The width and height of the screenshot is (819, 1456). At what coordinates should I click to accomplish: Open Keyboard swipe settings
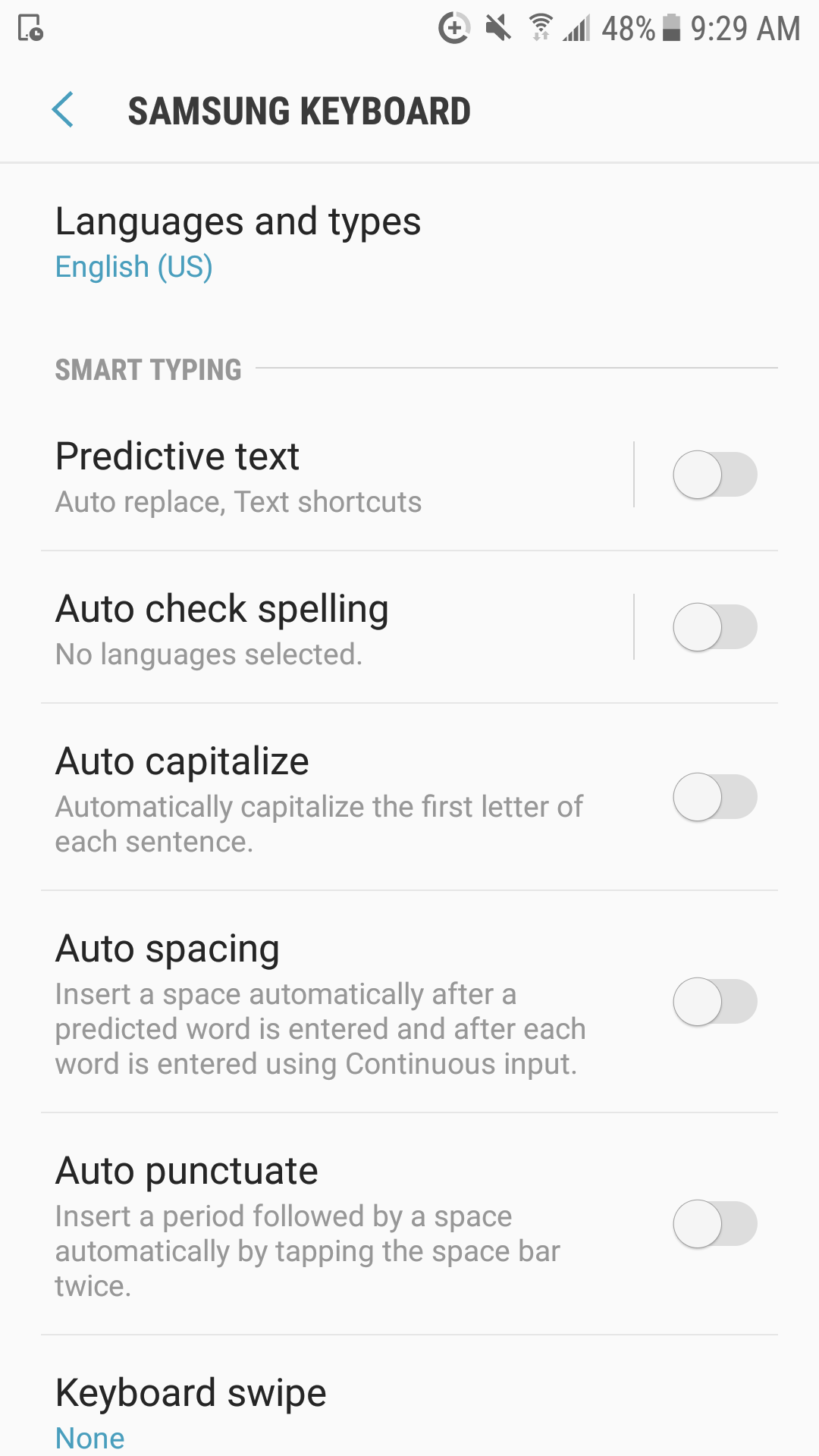[x=190, y=1392]
